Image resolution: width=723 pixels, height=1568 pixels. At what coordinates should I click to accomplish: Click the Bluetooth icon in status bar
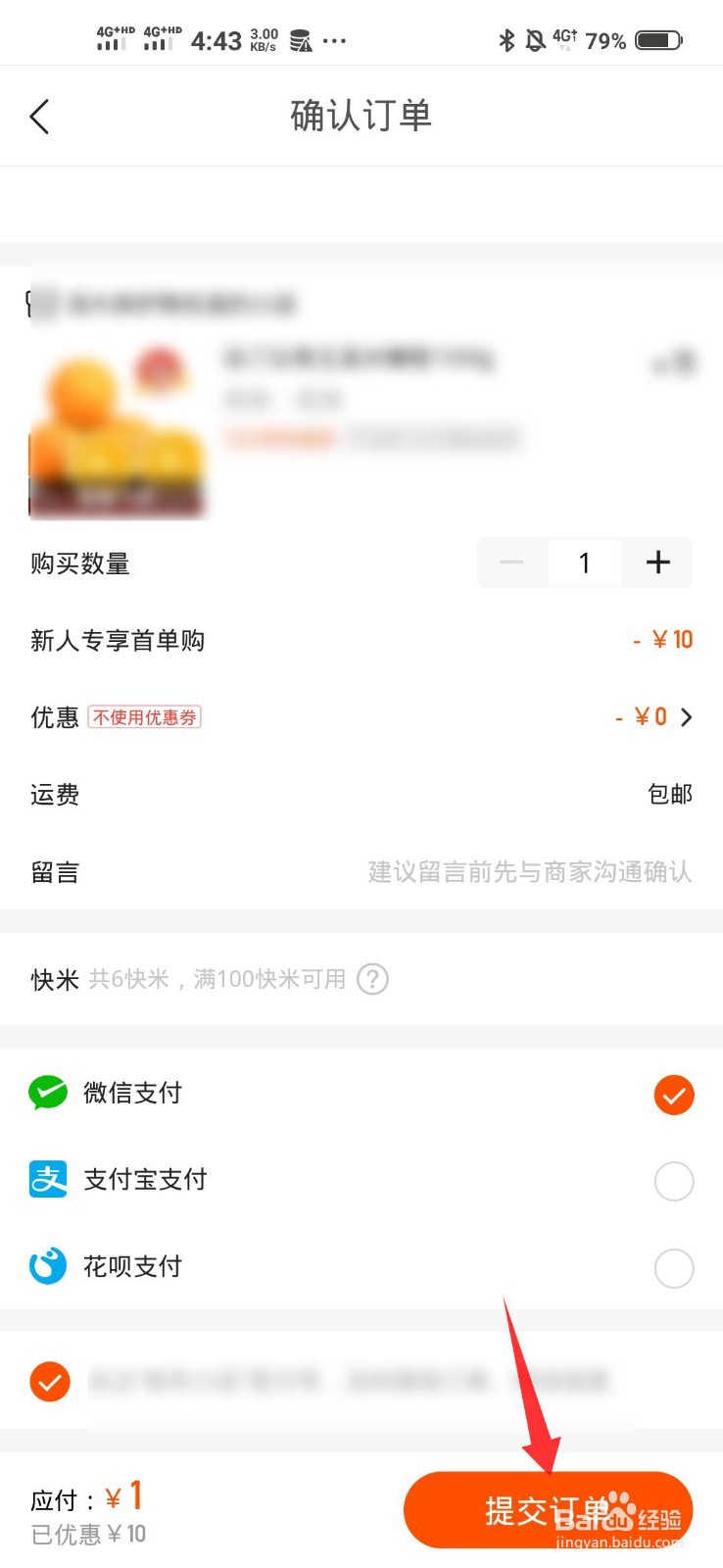click(507, 39)
